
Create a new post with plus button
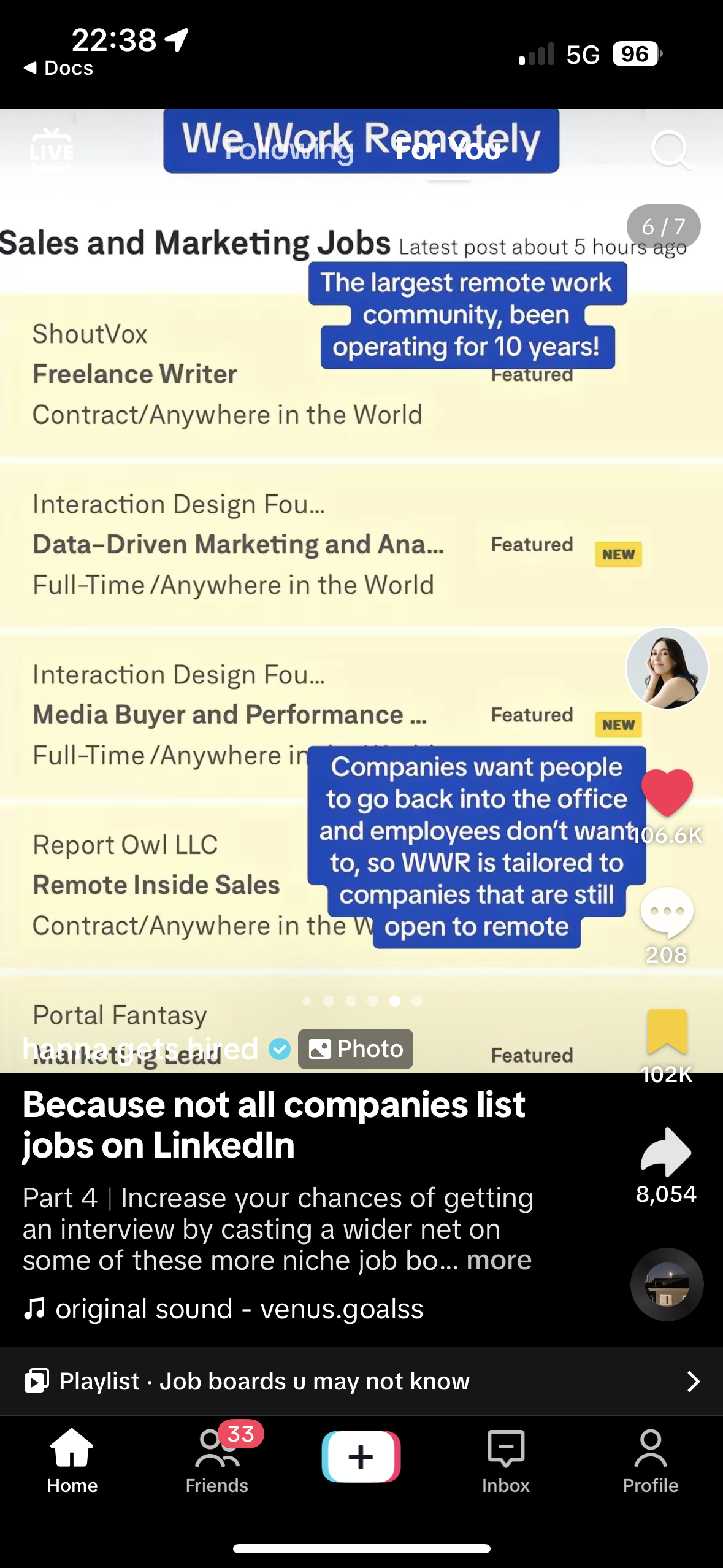tap(361, 1456)
